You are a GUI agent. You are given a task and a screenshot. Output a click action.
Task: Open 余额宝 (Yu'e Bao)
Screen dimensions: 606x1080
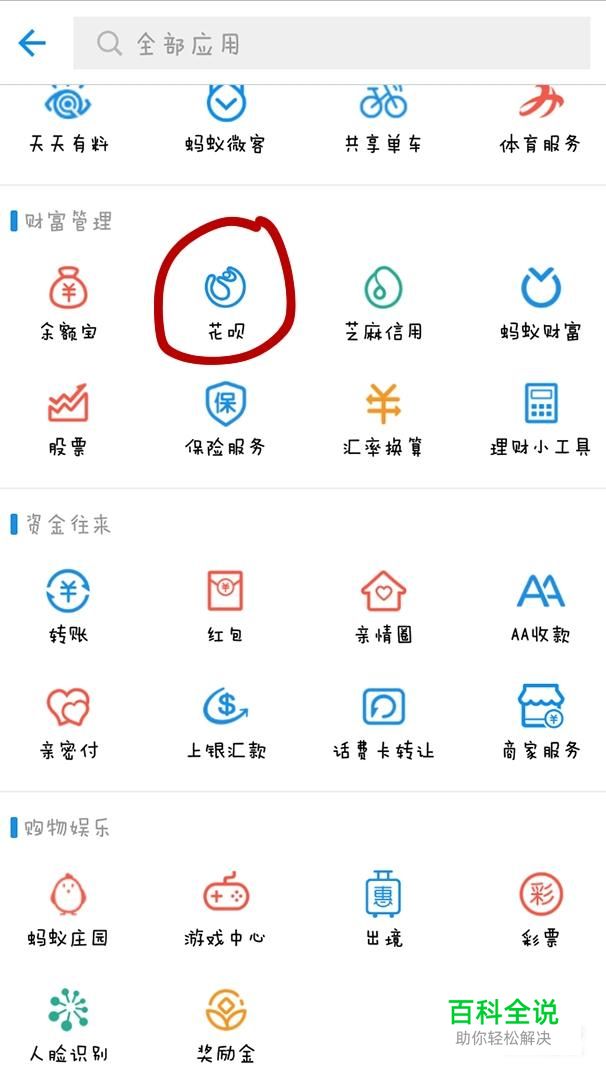(68, 303)
